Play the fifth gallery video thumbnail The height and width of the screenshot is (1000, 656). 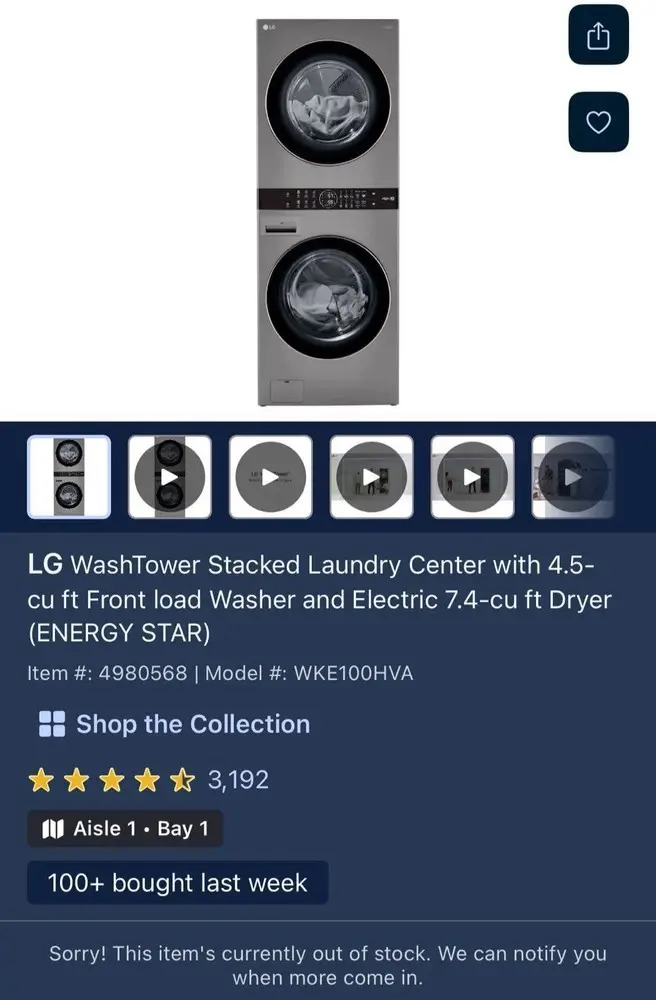472,477
